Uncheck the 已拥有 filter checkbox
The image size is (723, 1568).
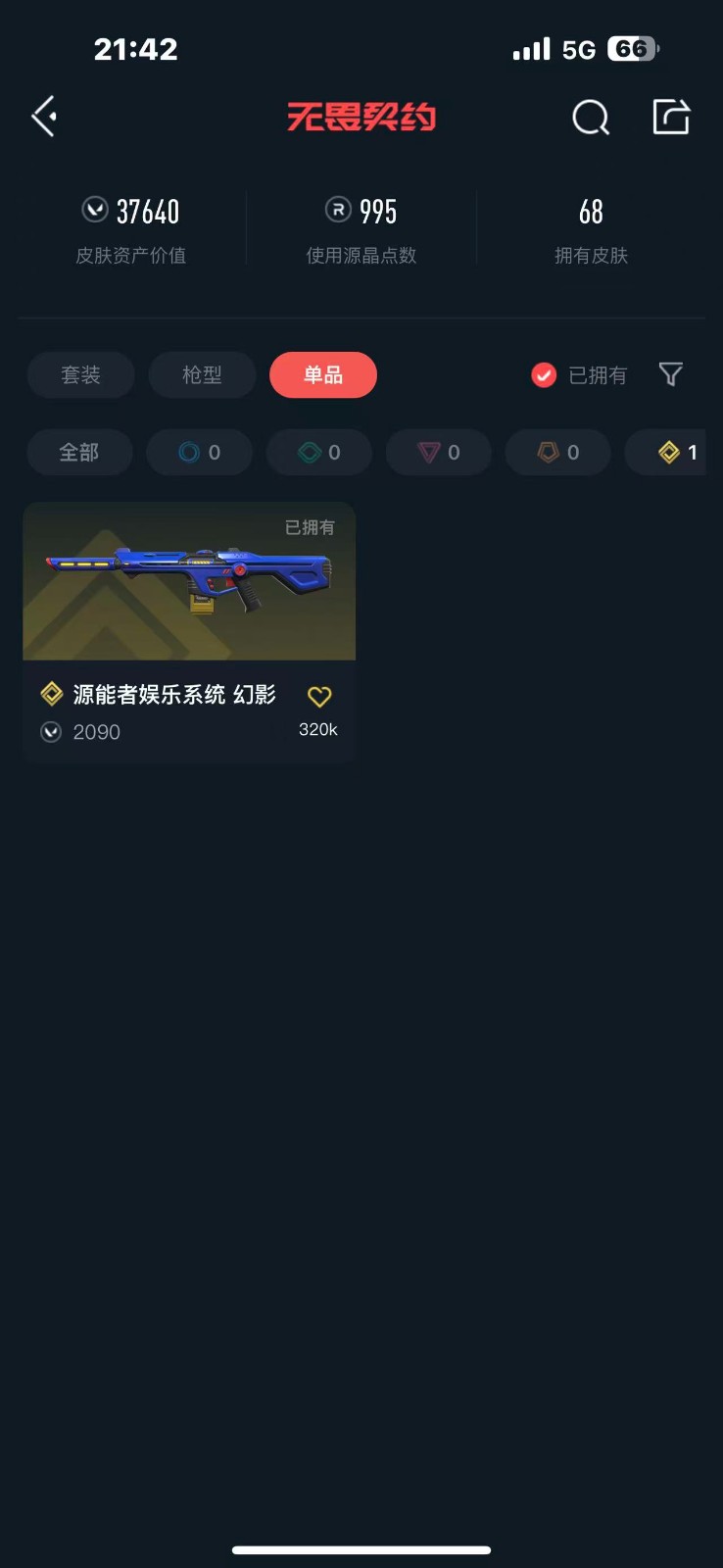click(x=544, y=375)
